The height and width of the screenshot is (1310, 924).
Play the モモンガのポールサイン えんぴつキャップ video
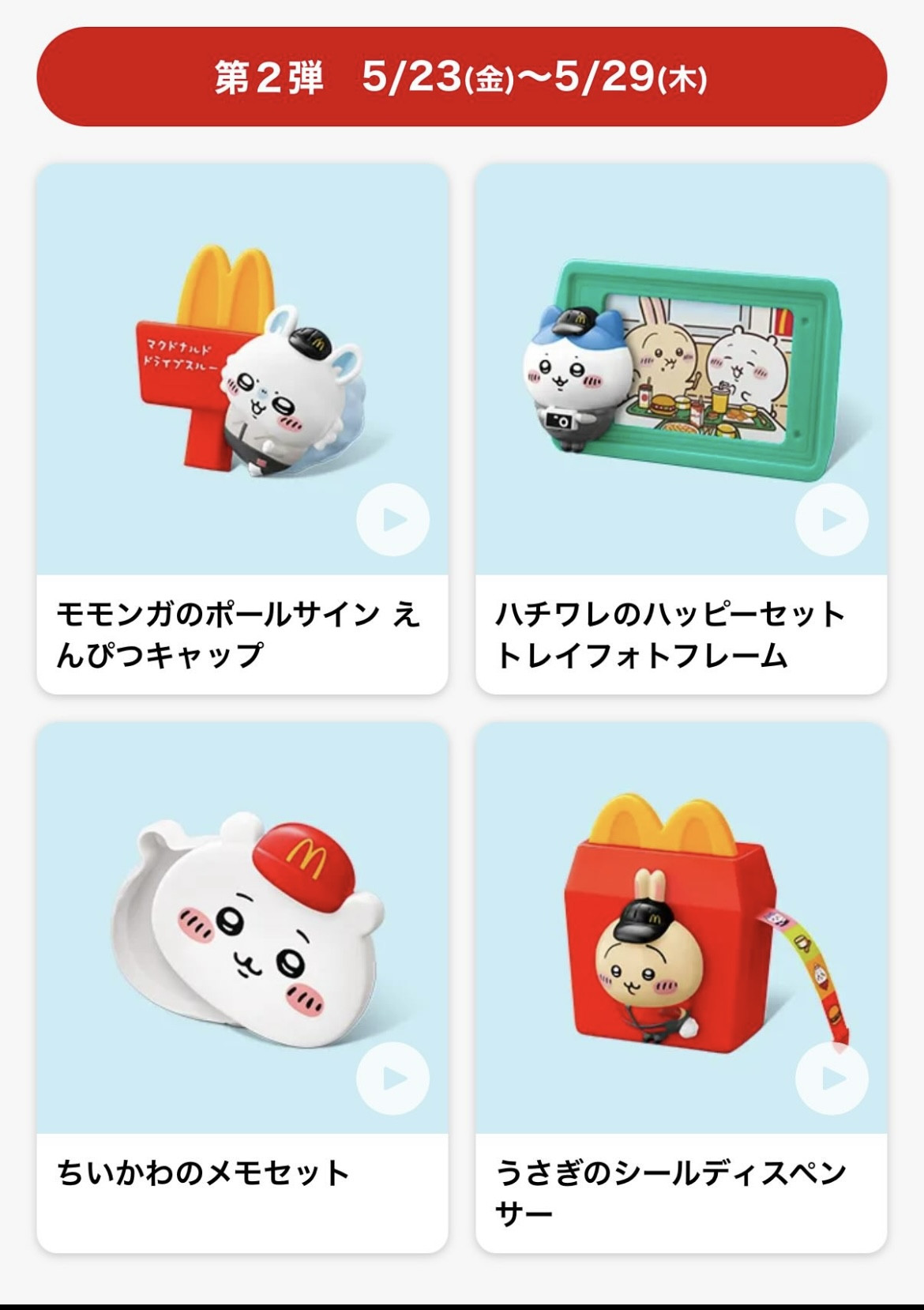click(x=393, y=520)
